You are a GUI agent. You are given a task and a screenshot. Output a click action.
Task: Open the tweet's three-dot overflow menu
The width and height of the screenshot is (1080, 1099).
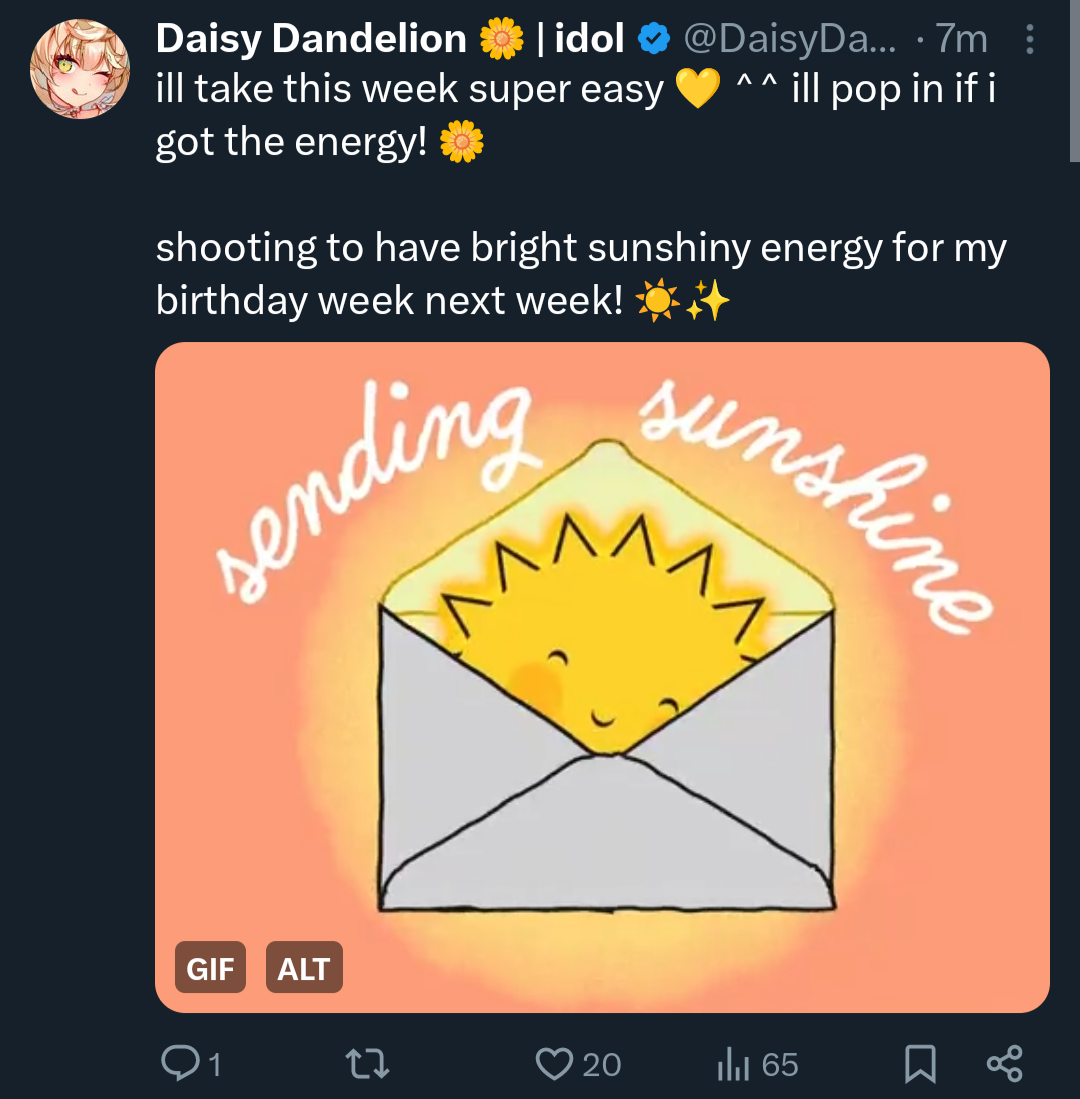coord(1031,40)
